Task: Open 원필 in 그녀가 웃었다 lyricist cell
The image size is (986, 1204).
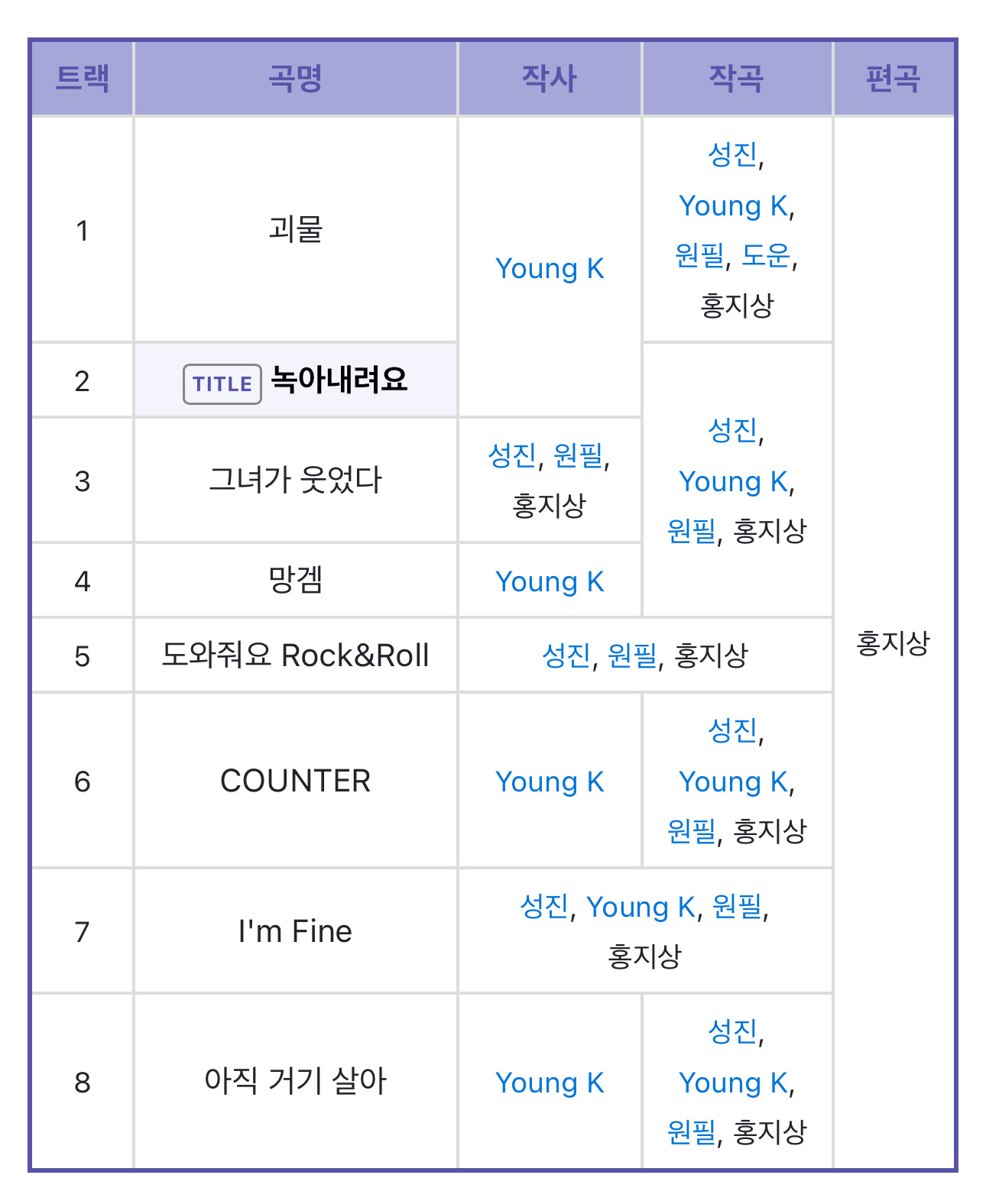Action: pyautogui.click(x=579, y=456)
